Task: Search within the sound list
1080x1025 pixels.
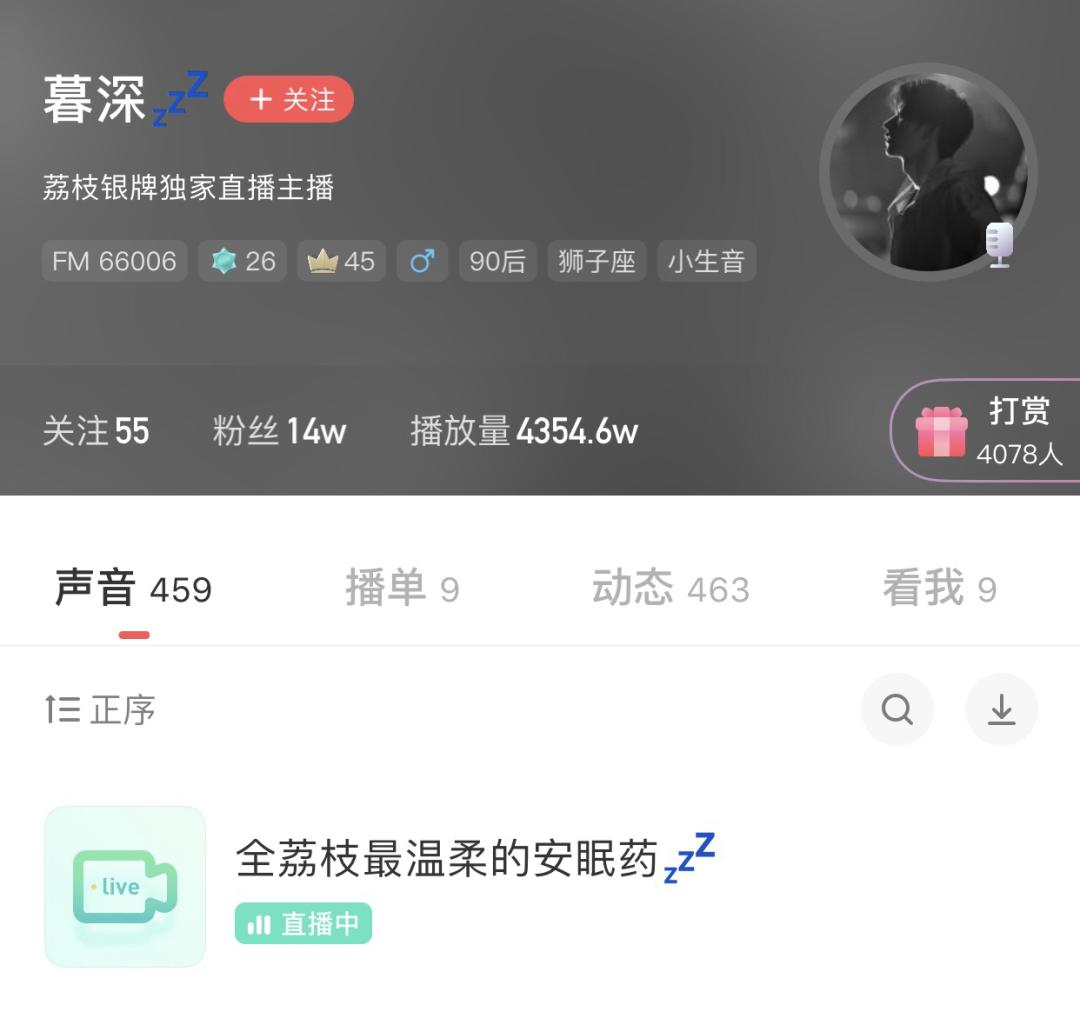Action: pyautogui.click(x=897, y=710)
